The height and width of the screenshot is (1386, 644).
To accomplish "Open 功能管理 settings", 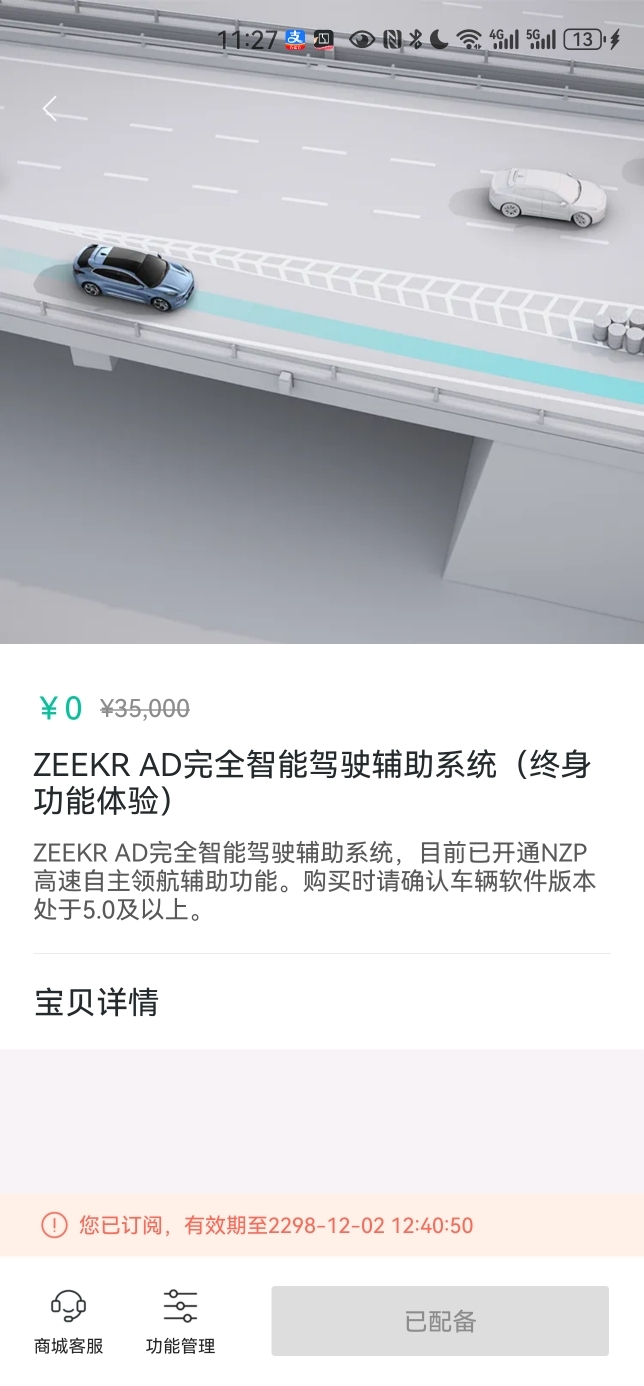I will pyautogui.click(x=180, y=1320).
